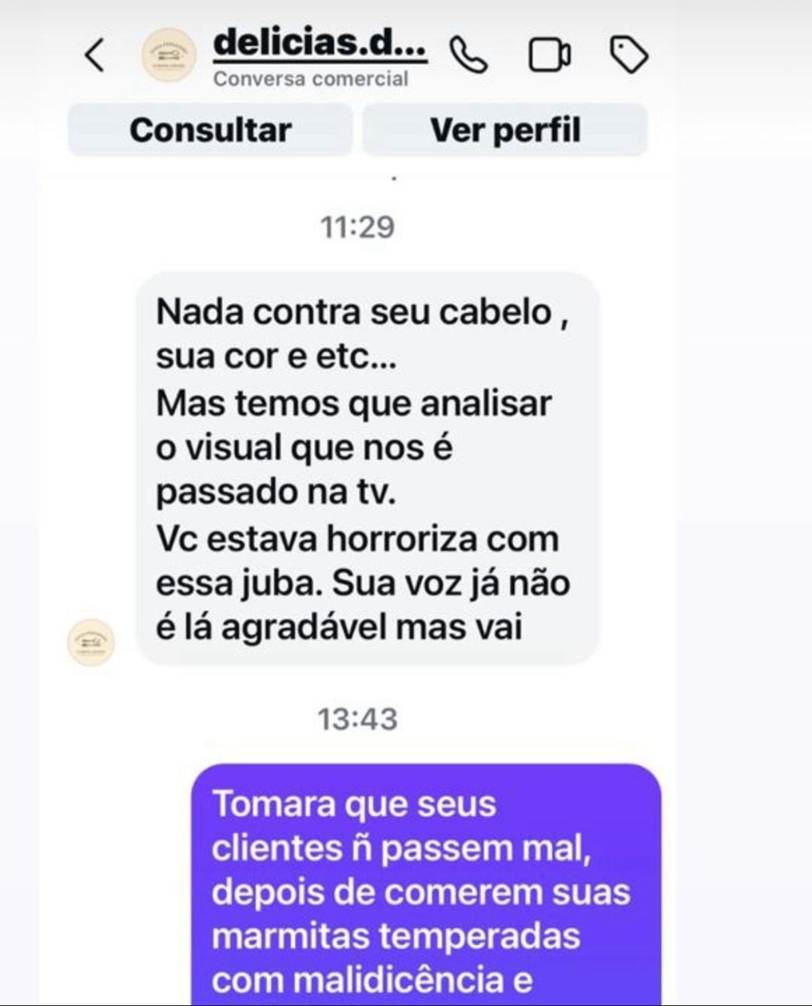Screen dimensions: 812x1006
Task: Go back to the inbox
Action: (x=94, y=55)
